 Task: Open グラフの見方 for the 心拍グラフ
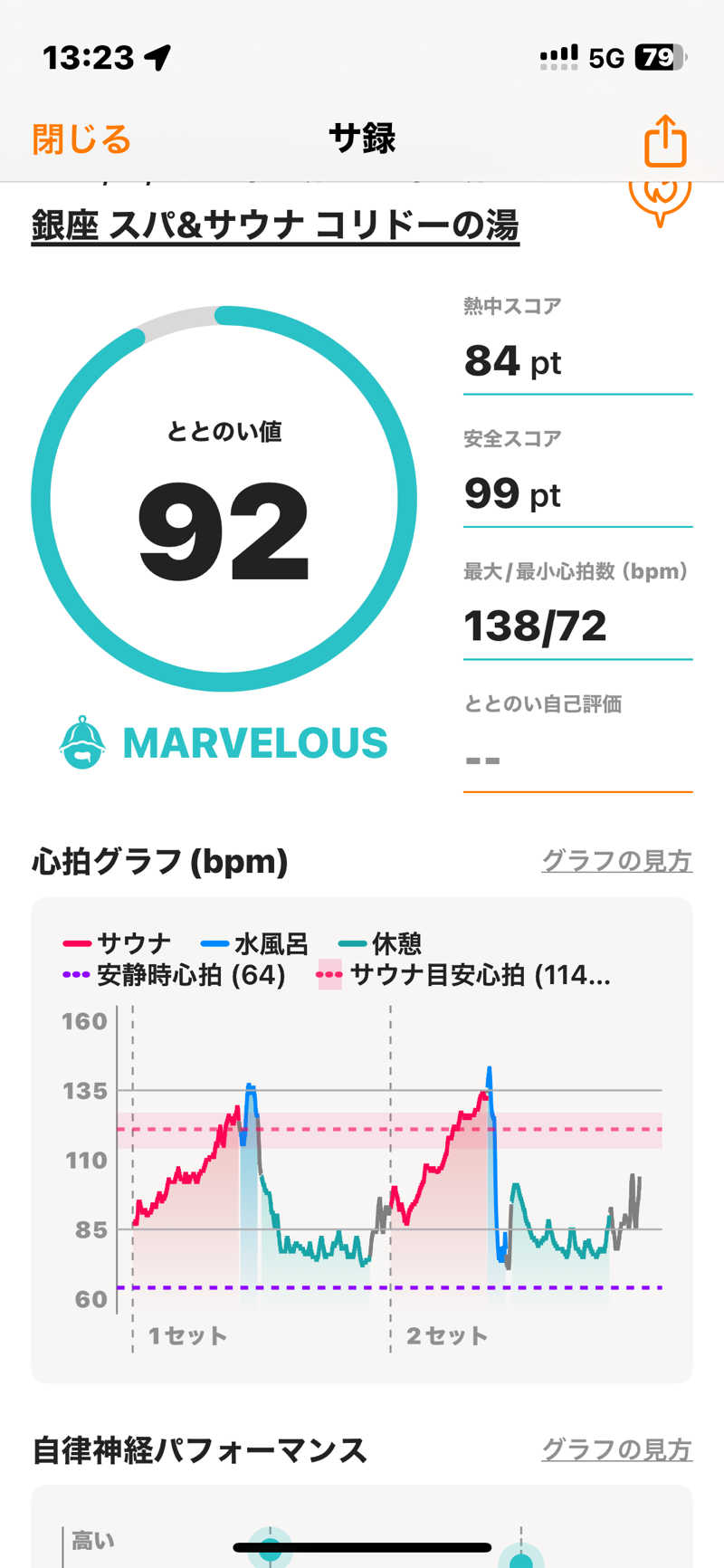click(x=616, y=861)
